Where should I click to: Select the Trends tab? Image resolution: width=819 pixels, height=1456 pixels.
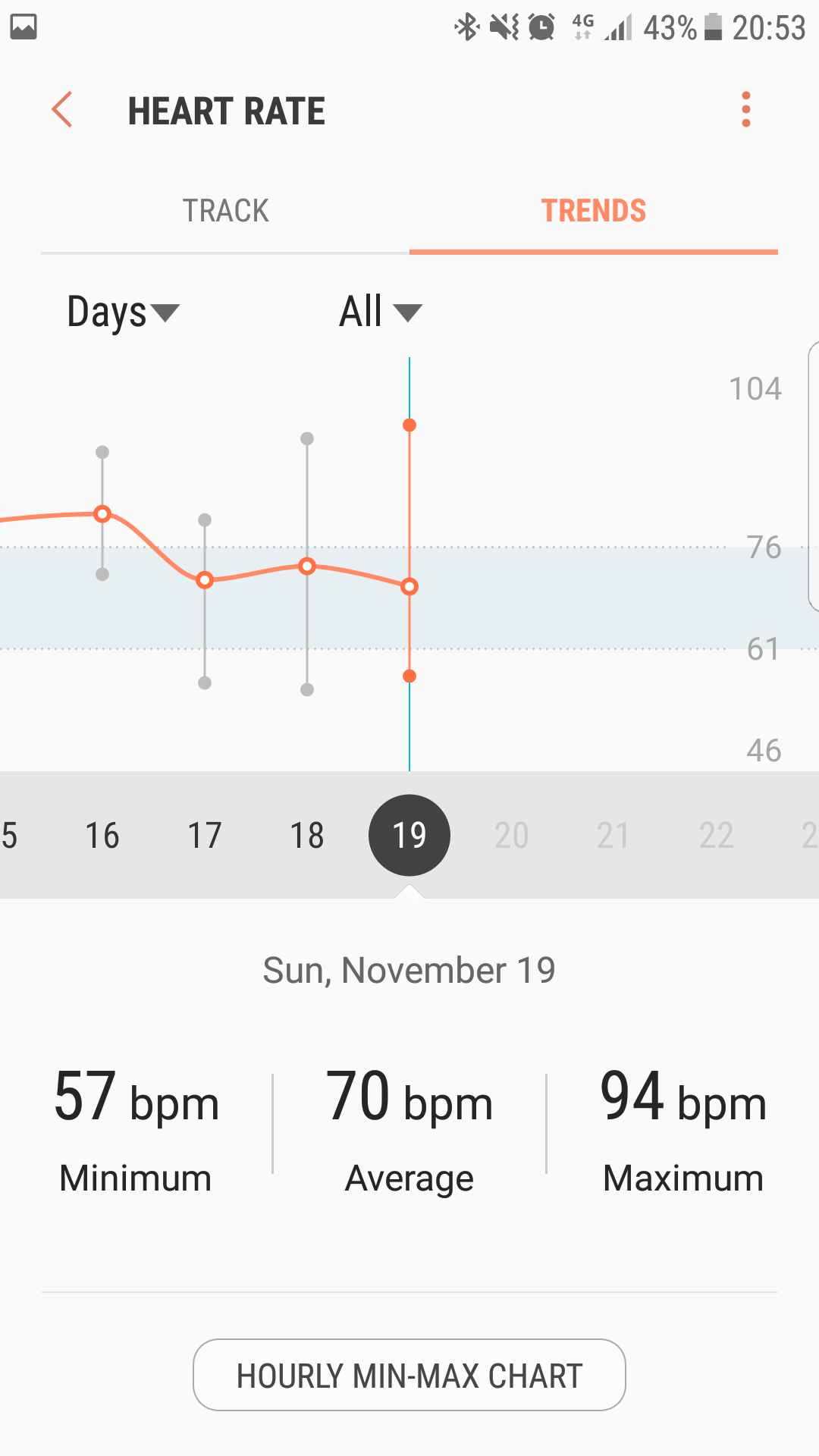click(594, 211)
